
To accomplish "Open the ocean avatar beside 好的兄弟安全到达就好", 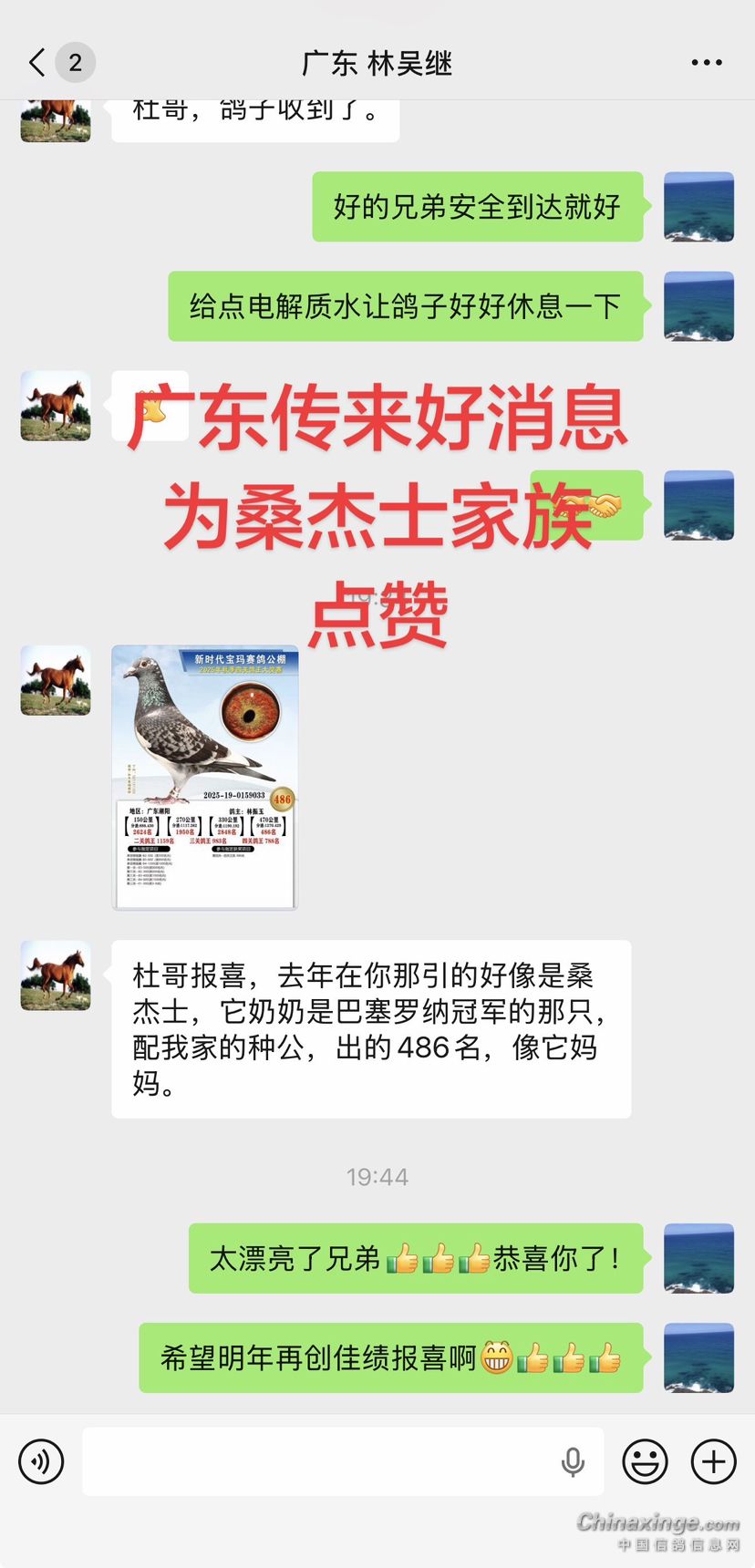I will (x=698, y=207).
